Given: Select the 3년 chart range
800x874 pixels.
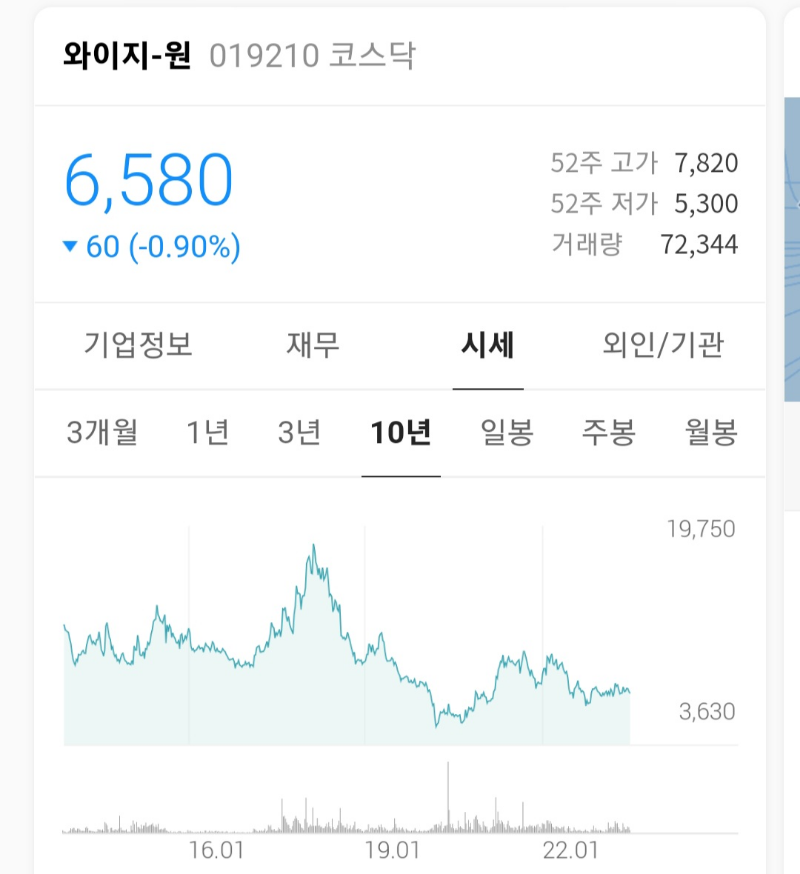Looking at the screenshot, I should (306, 431).
